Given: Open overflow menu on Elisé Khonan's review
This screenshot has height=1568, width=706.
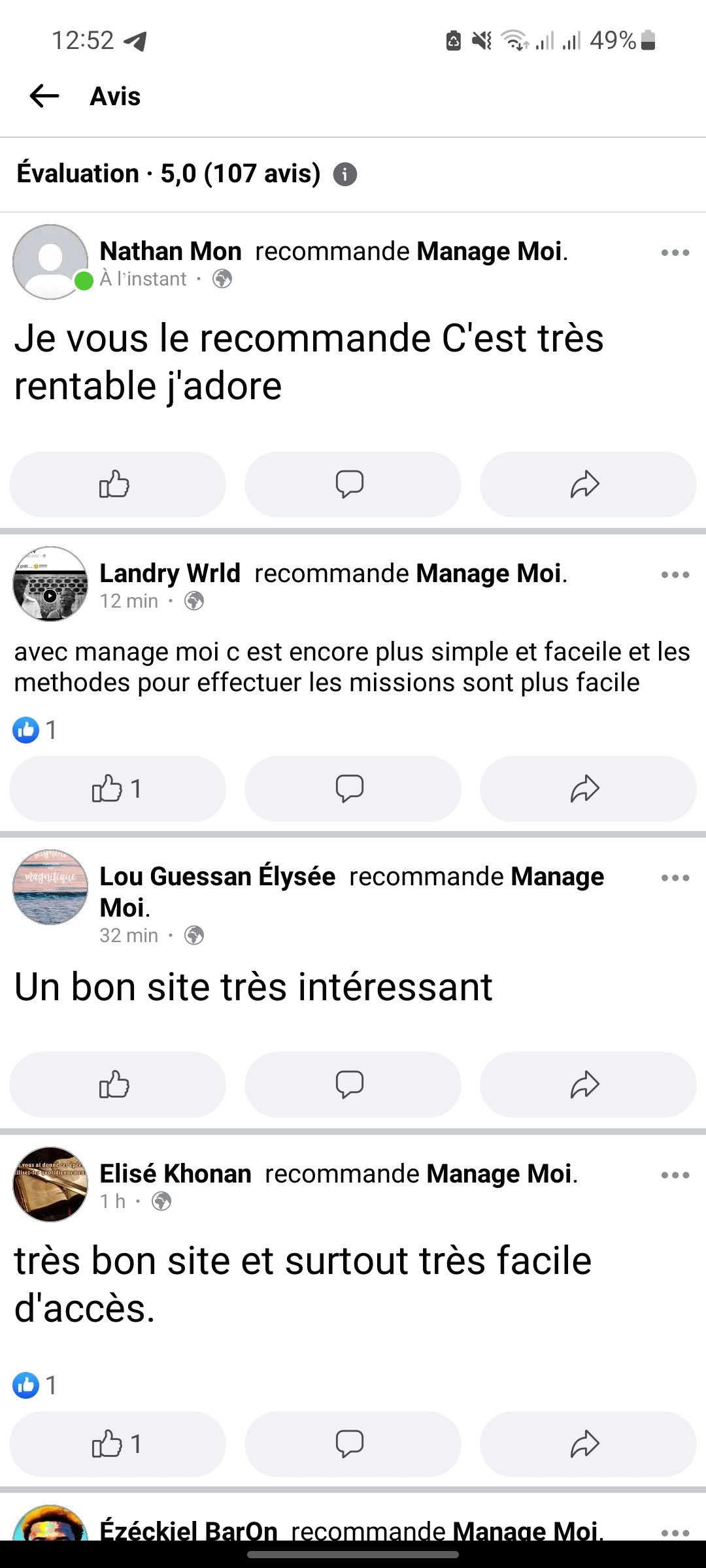Looking at the screenshot, I should [x=675, y=1175].
